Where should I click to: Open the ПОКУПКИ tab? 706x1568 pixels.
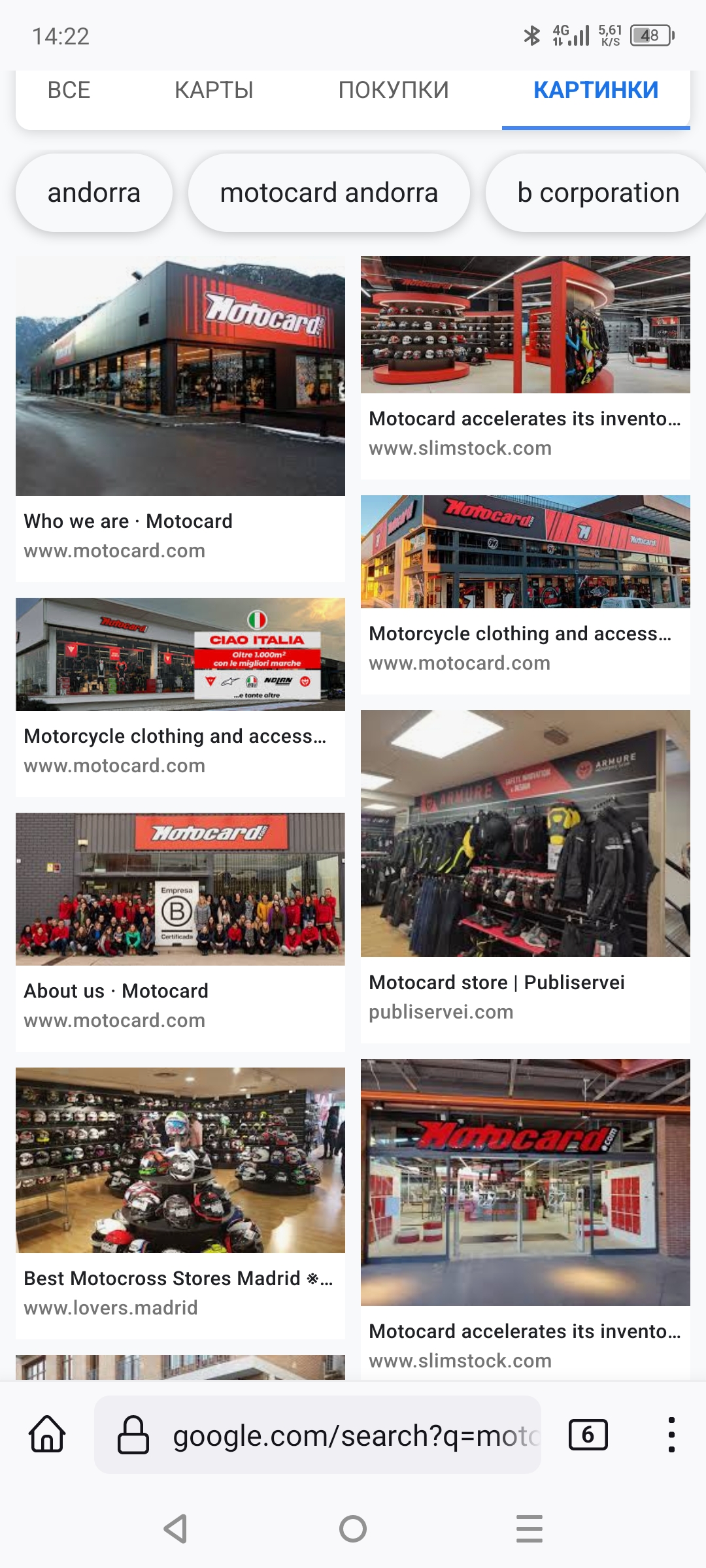pyautogui.click(x=394, y=90)
